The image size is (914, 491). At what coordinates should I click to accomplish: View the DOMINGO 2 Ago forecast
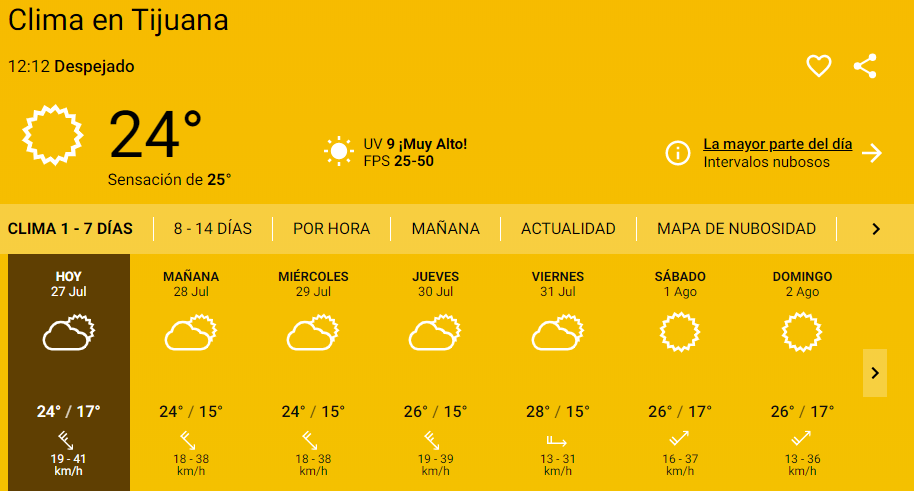click(x=802, y=372)
